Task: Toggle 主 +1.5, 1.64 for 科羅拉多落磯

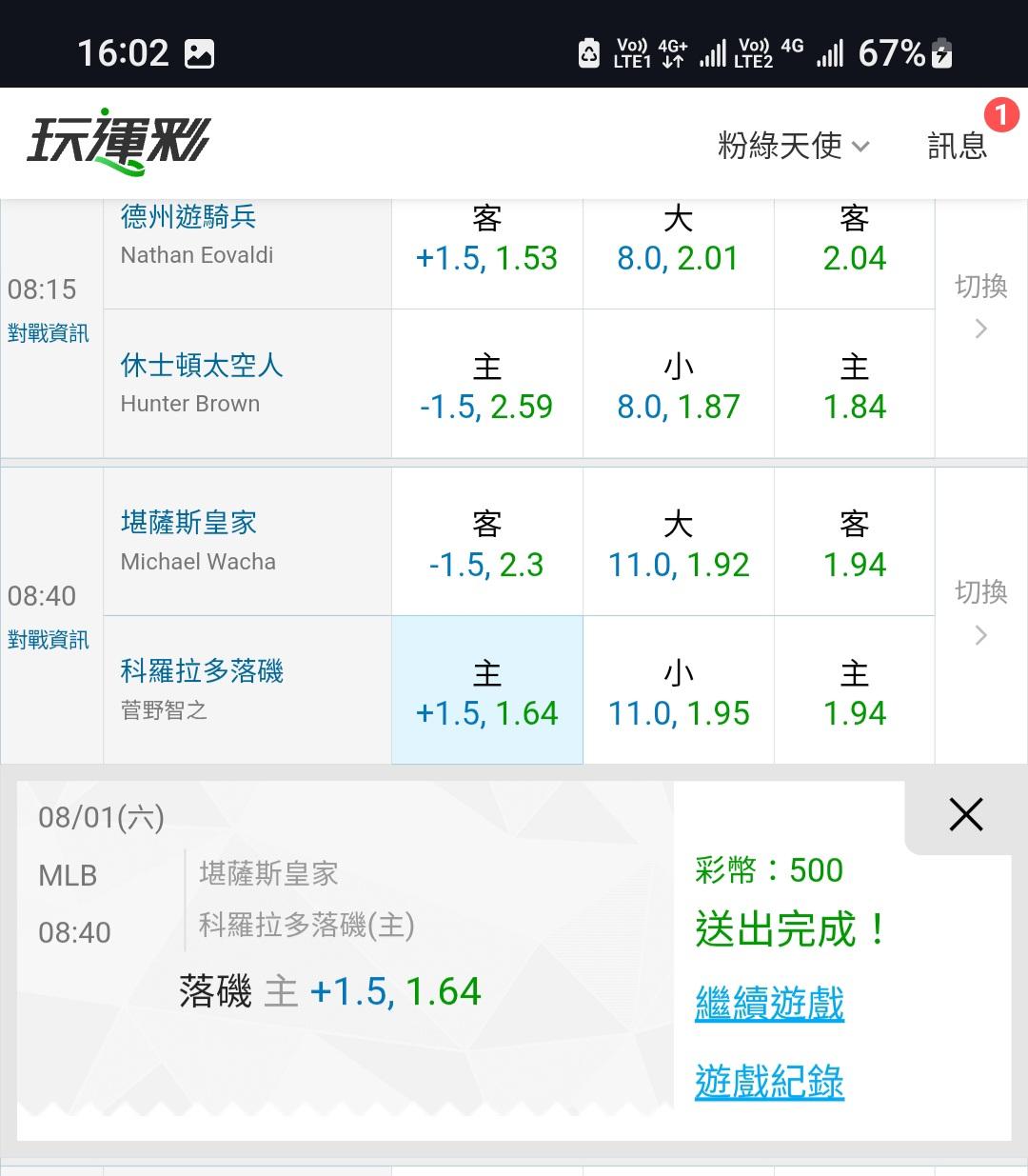Action: click(x=486, y=690)
